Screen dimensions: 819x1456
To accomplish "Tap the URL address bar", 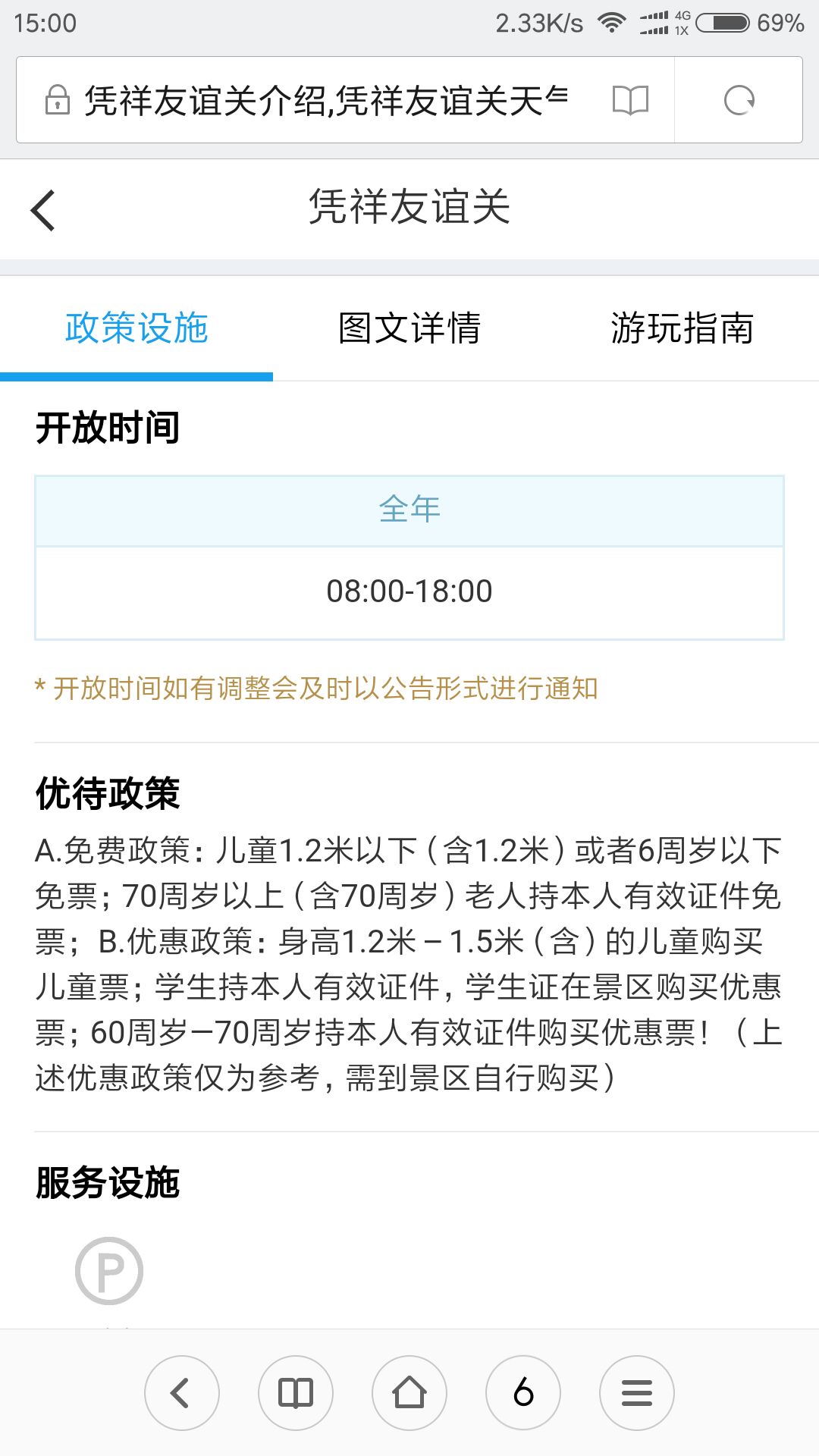I will coord(326,100).
